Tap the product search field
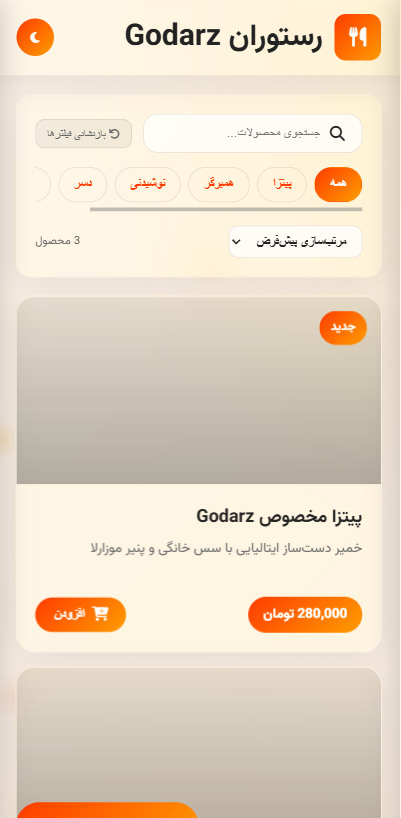Image resolution: width=401 pixels, height=818 pixels. coord(252,134)
